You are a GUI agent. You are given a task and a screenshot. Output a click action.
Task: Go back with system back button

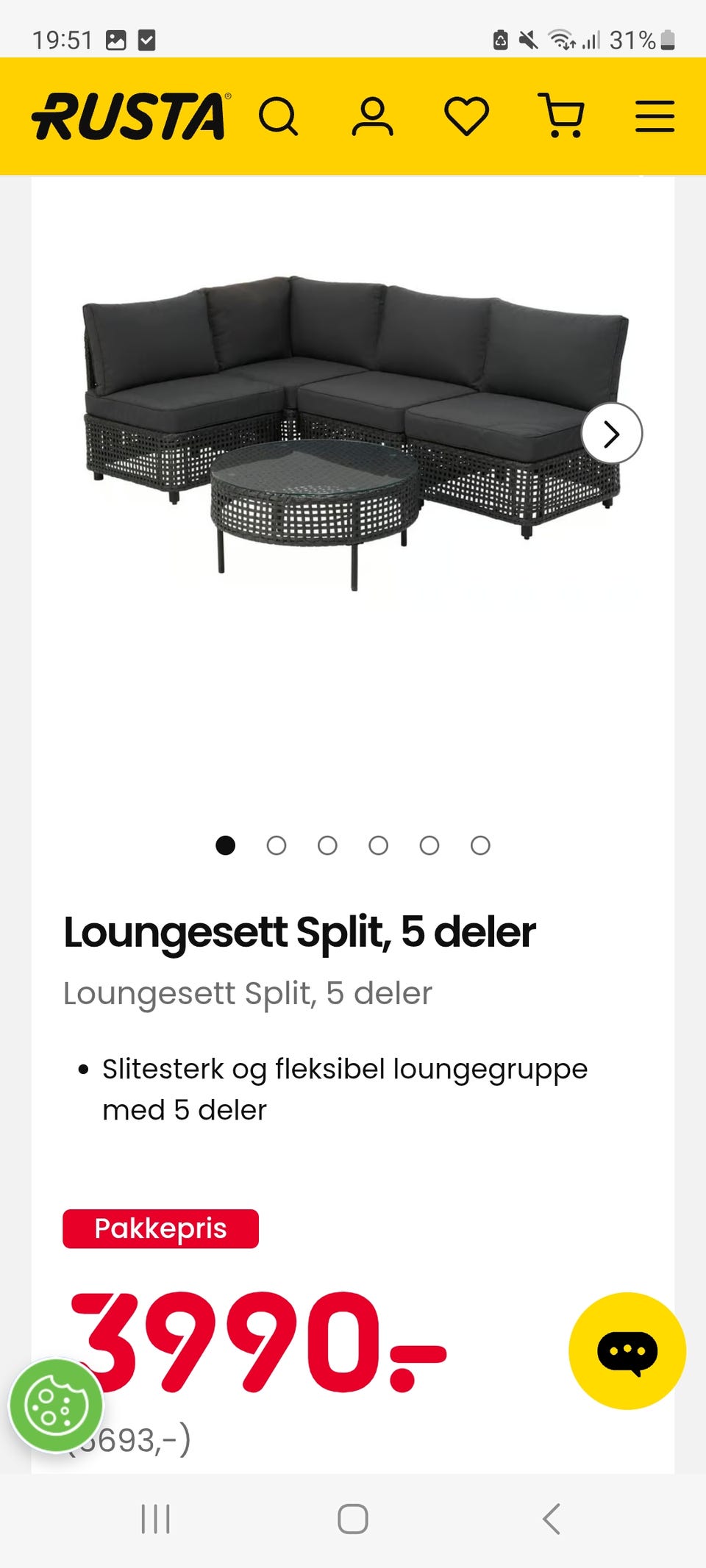click(551, 1519)
